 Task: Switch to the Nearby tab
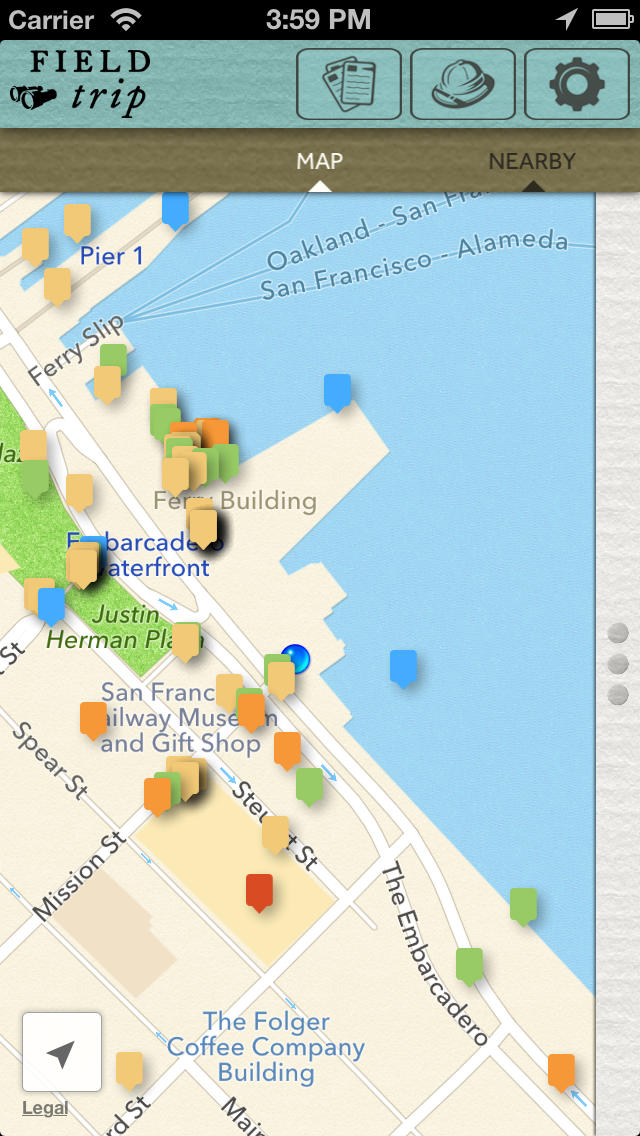tap(532, 161)
